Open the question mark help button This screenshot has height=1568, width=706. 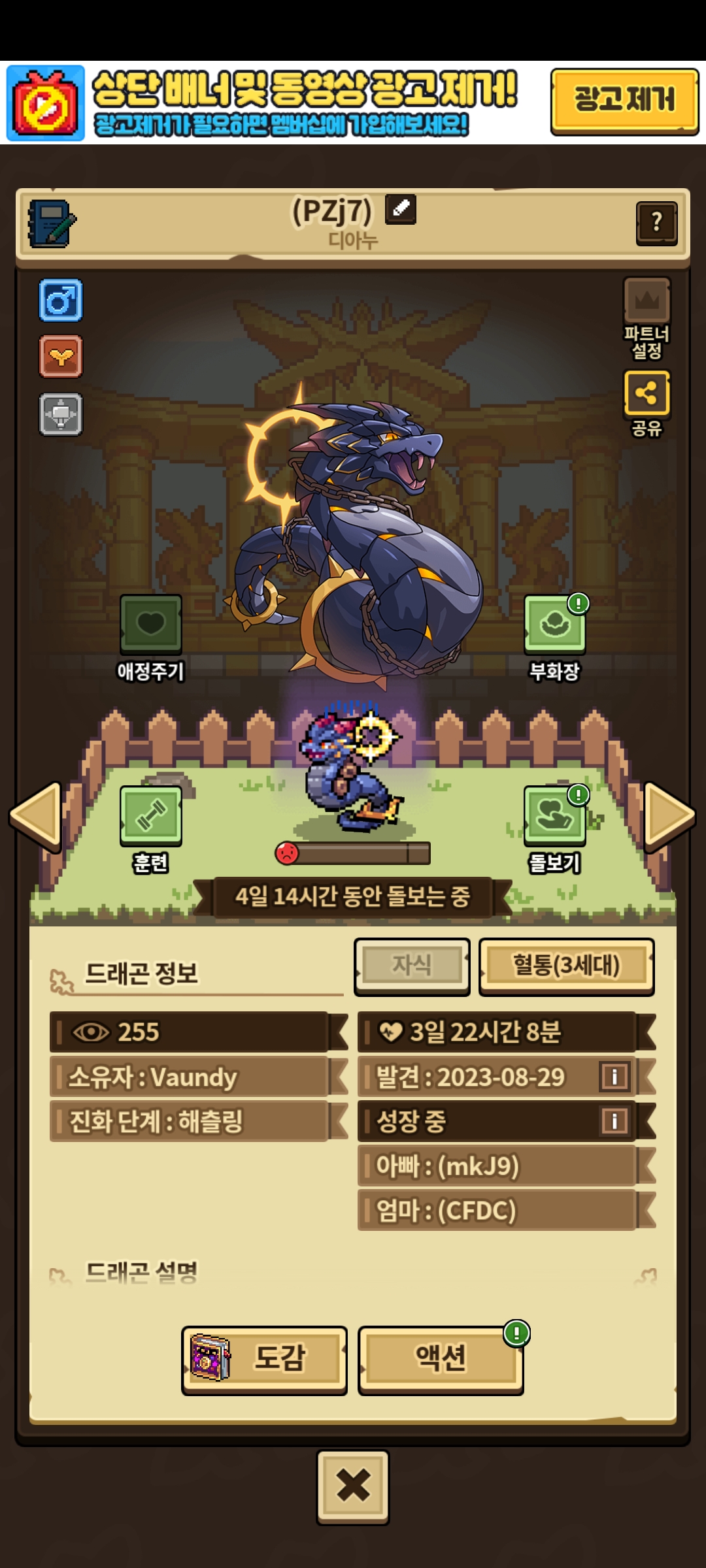pyautogui.click(x=656, y=223)
